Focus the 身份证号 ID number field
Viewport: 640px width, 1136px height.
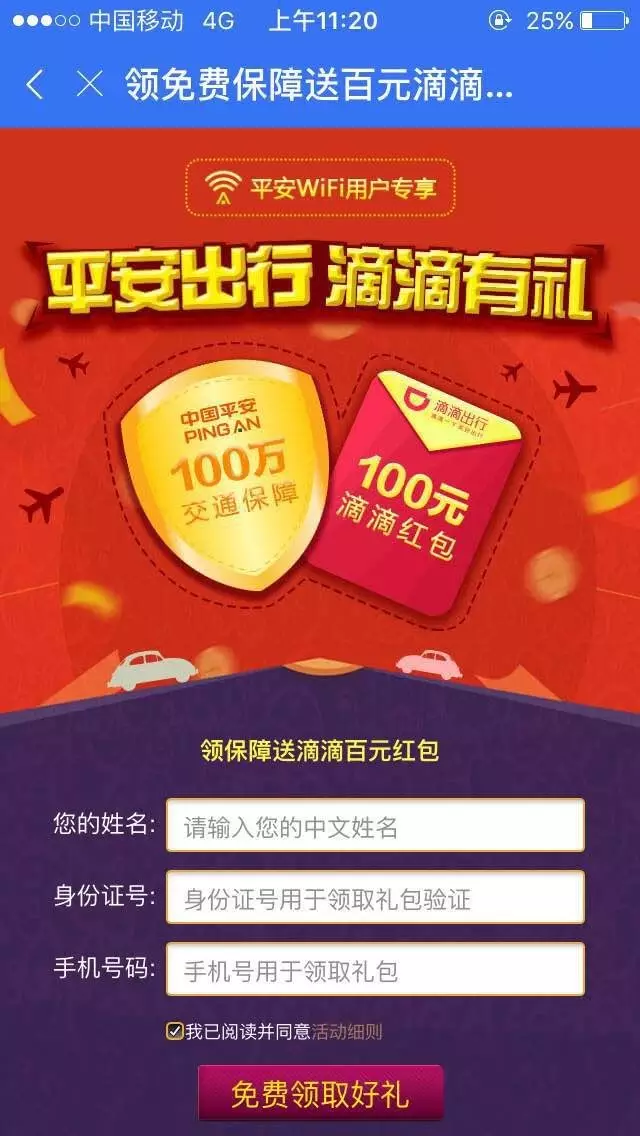375,898
